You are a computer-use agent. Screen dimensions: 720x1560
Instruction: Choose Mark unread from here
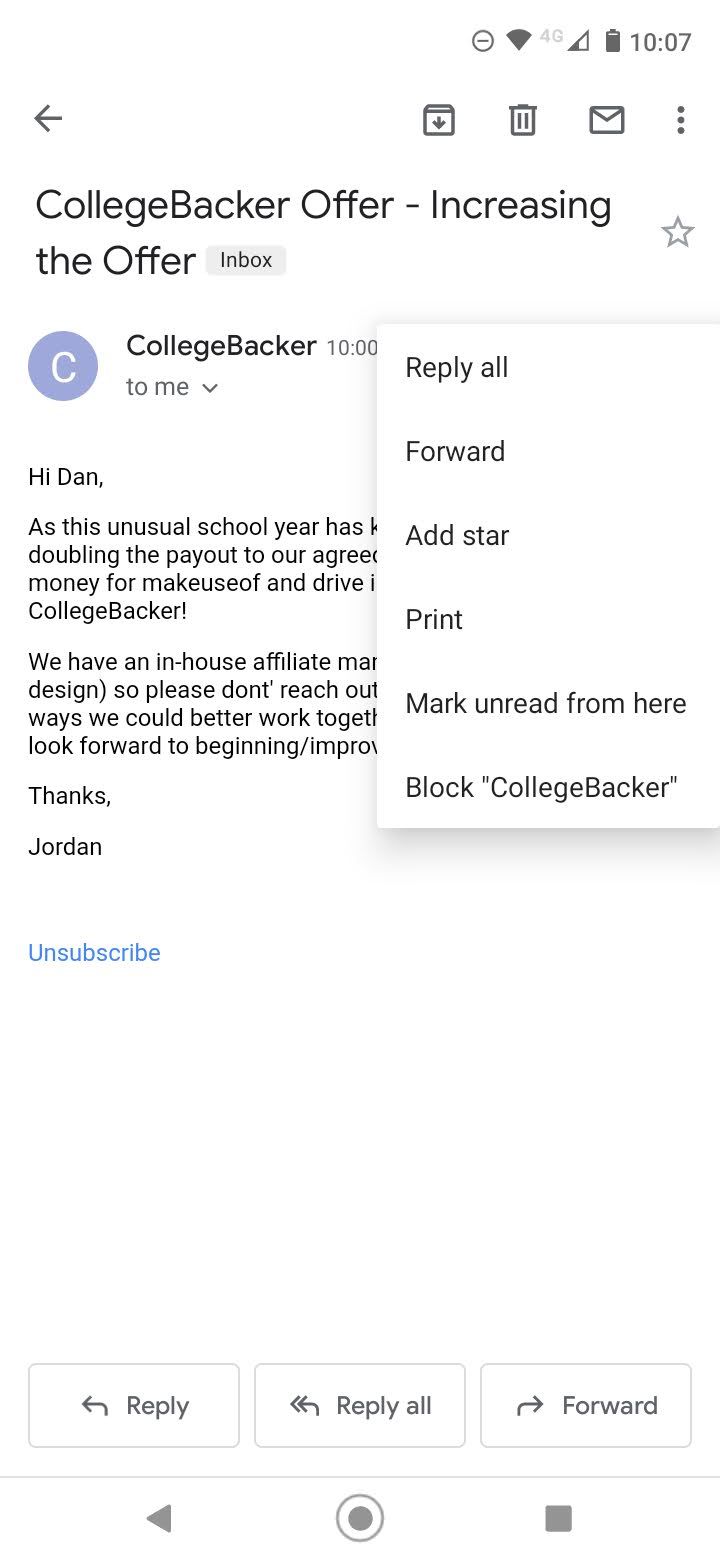point(546,703)
